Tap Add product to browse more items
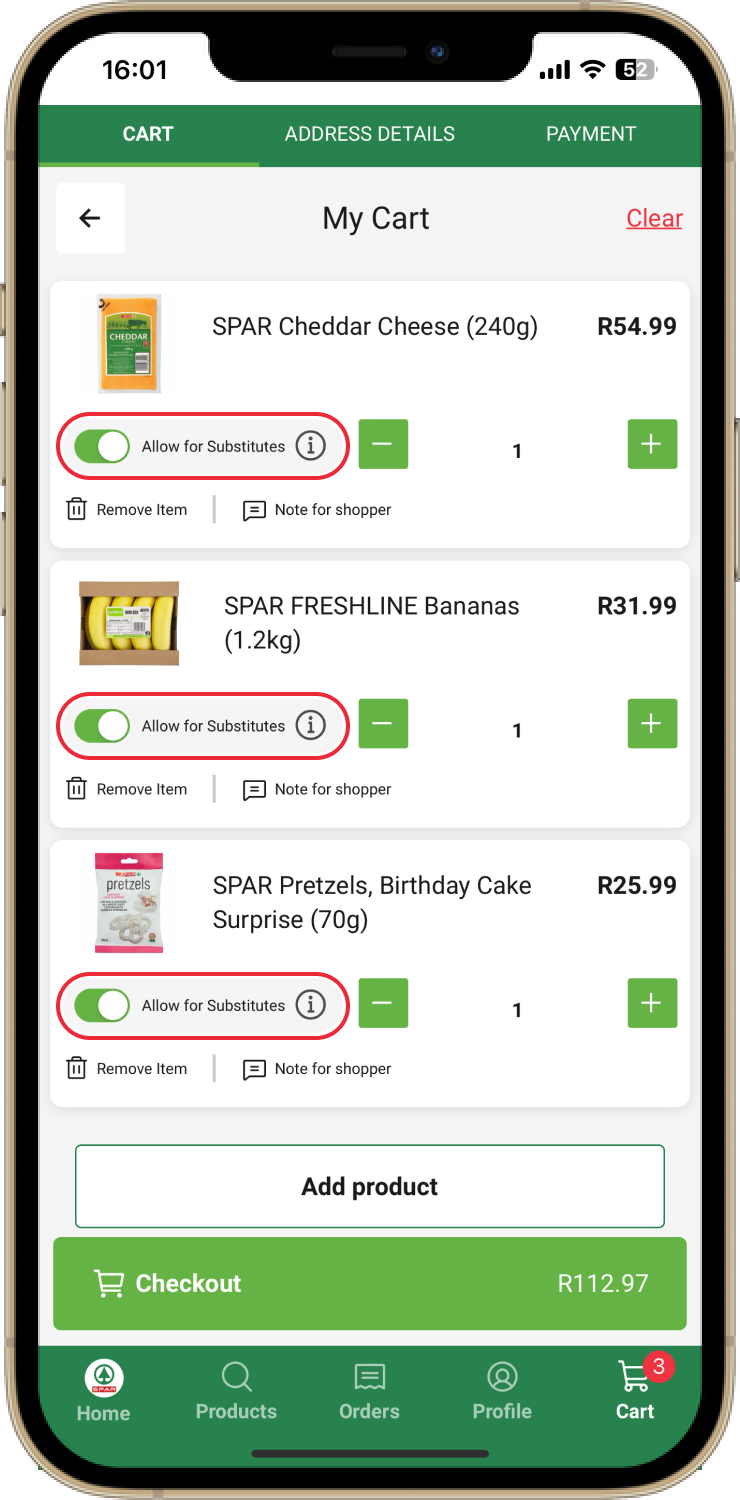This screenshot has width=740, height=1500. pyautogui.click(x=369, y=1186)
